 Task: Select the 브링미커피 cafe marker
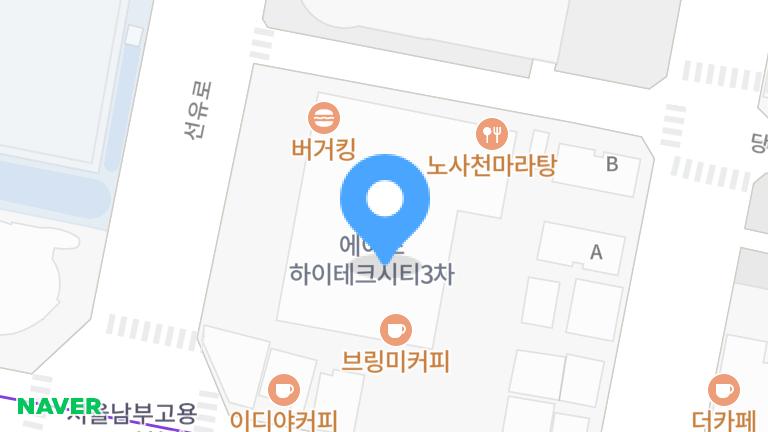pyautogui.click(x=396, y=329)
